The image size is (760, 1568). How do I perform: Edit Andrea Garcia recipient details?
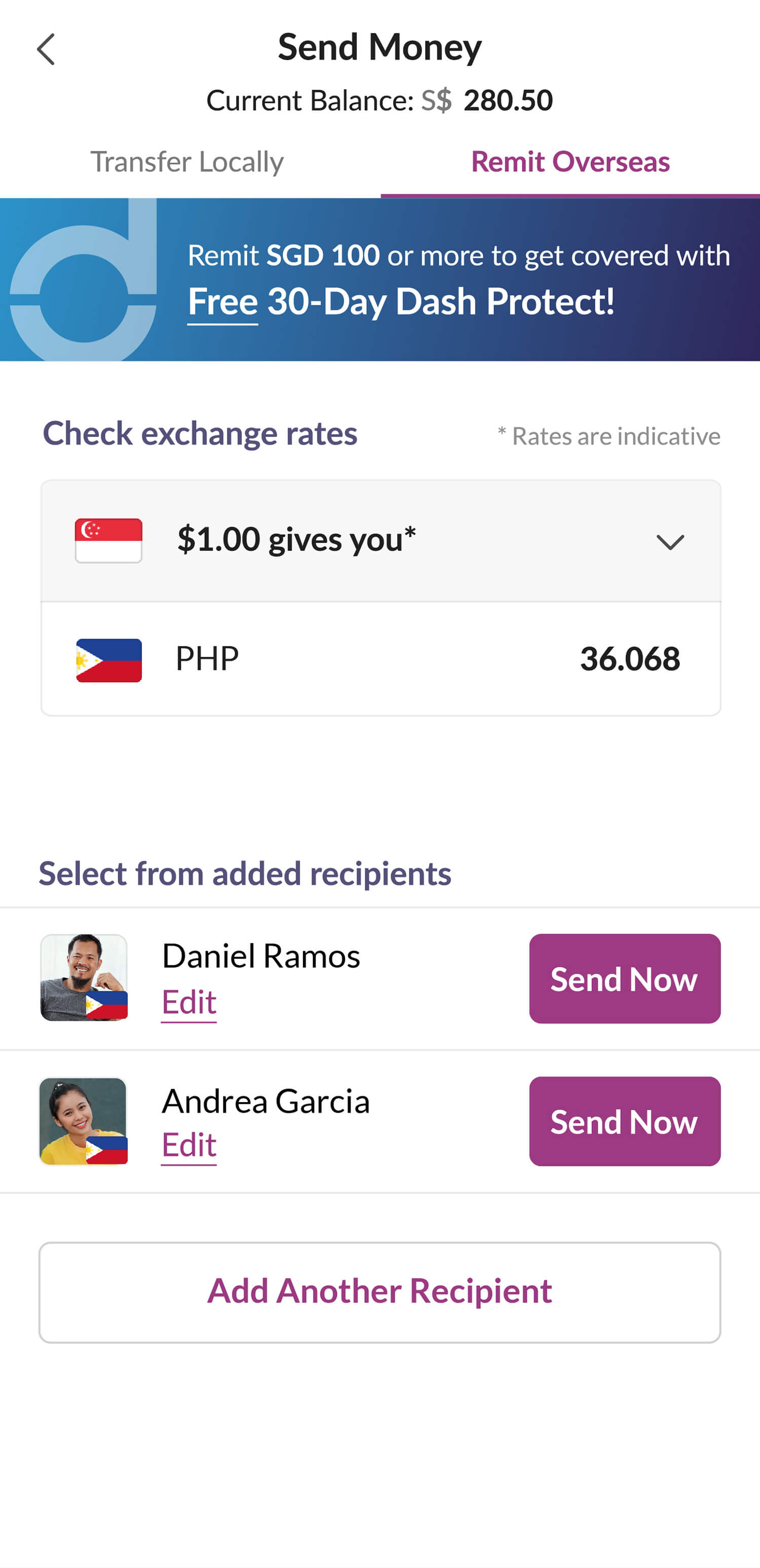coord(189,1145)
